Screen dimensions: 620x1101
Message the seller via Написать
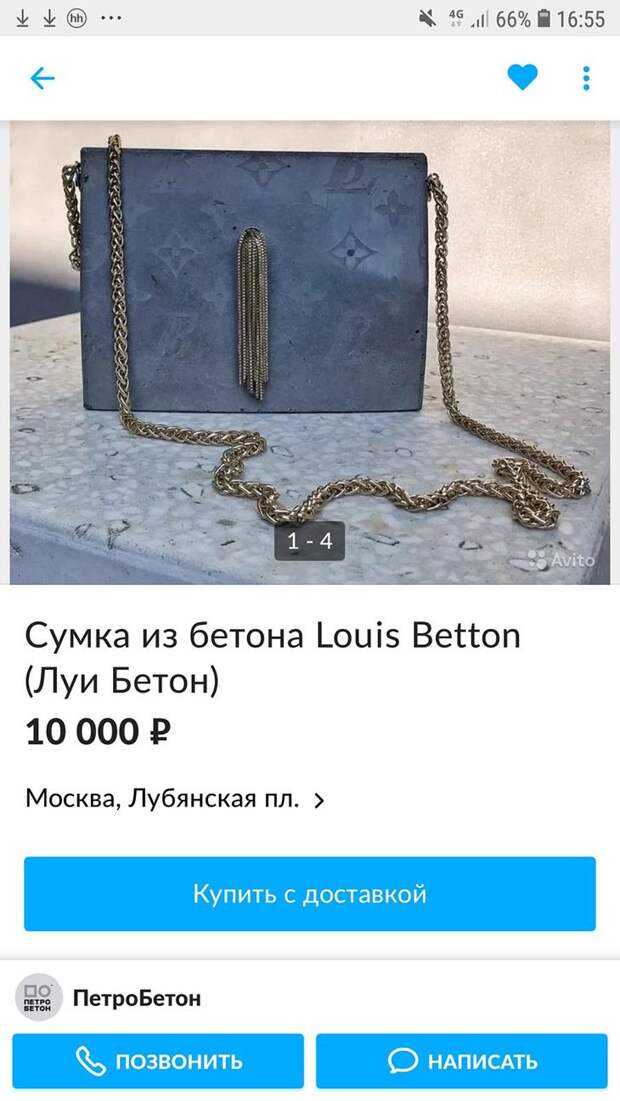[x=462, y=1061]
